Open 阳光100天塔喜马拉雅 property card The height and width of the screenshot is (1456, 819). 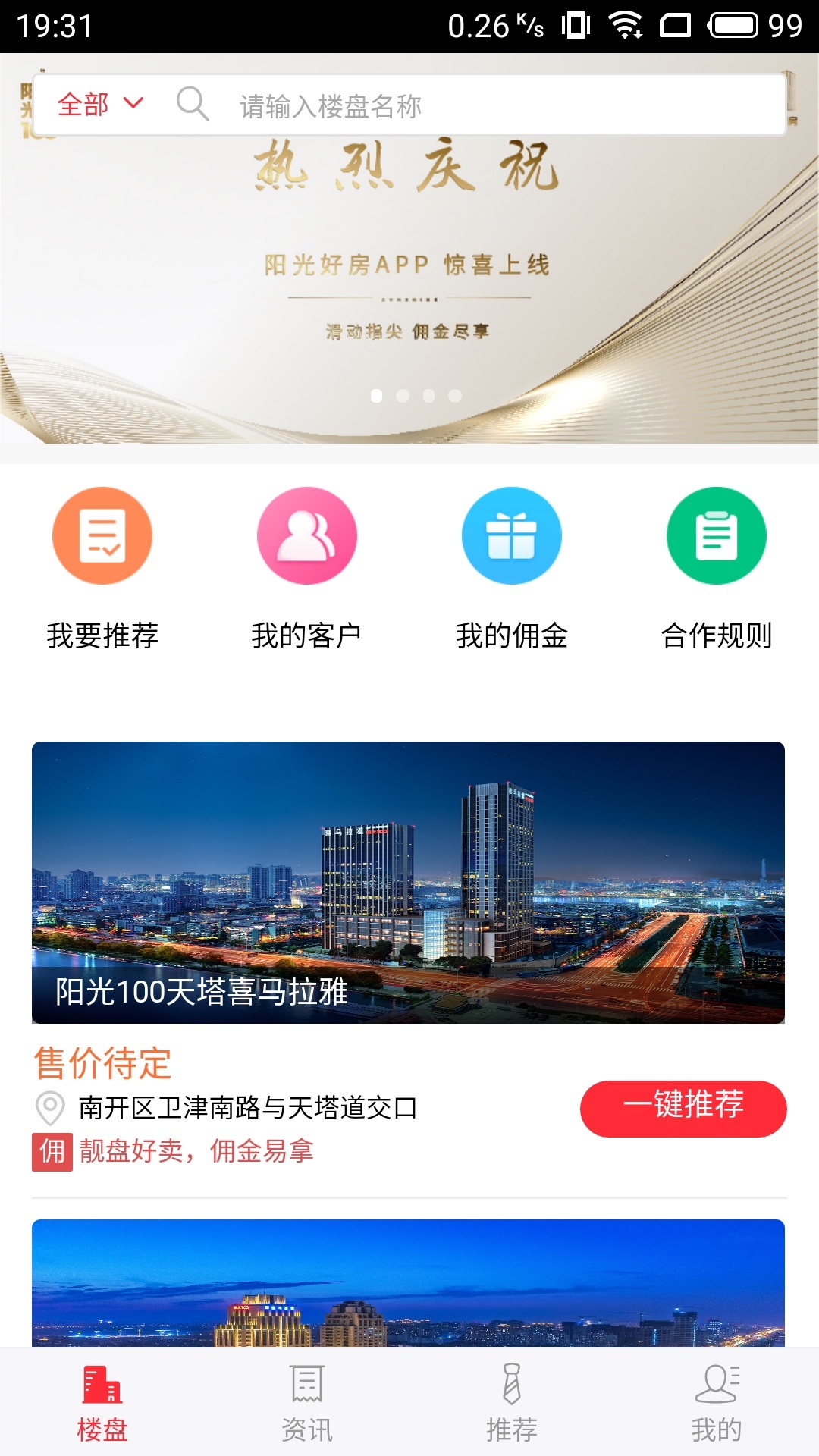tap(408, 882)
